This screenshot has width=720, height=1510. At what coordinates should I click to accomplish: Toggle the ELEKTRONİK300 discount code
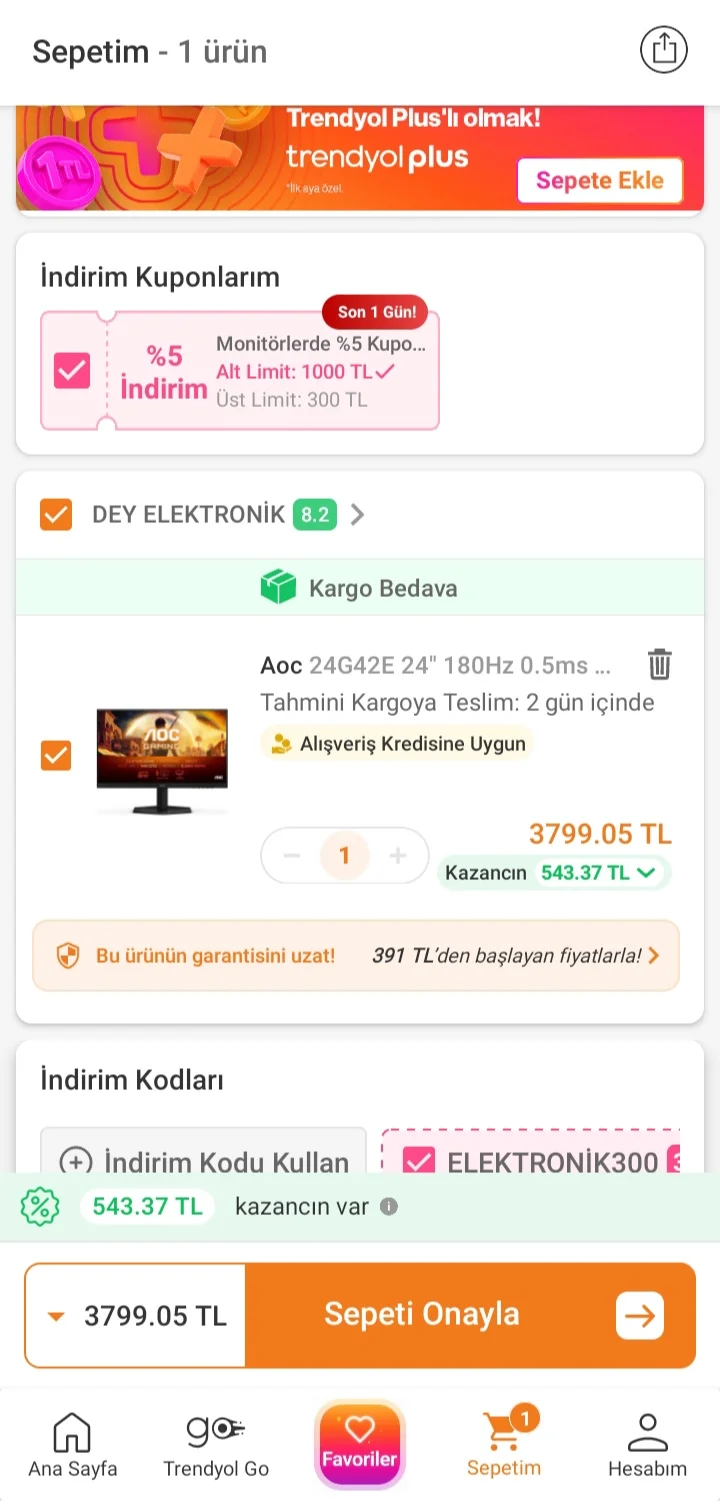pos(418,1161)
